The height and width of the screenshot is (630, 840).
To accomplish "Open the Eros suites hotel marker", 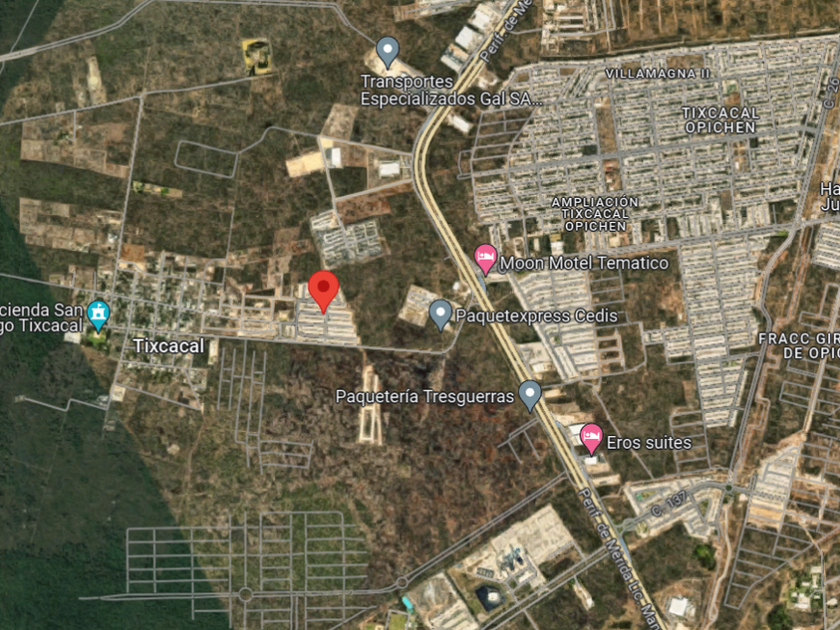I will tap(591, 439).
